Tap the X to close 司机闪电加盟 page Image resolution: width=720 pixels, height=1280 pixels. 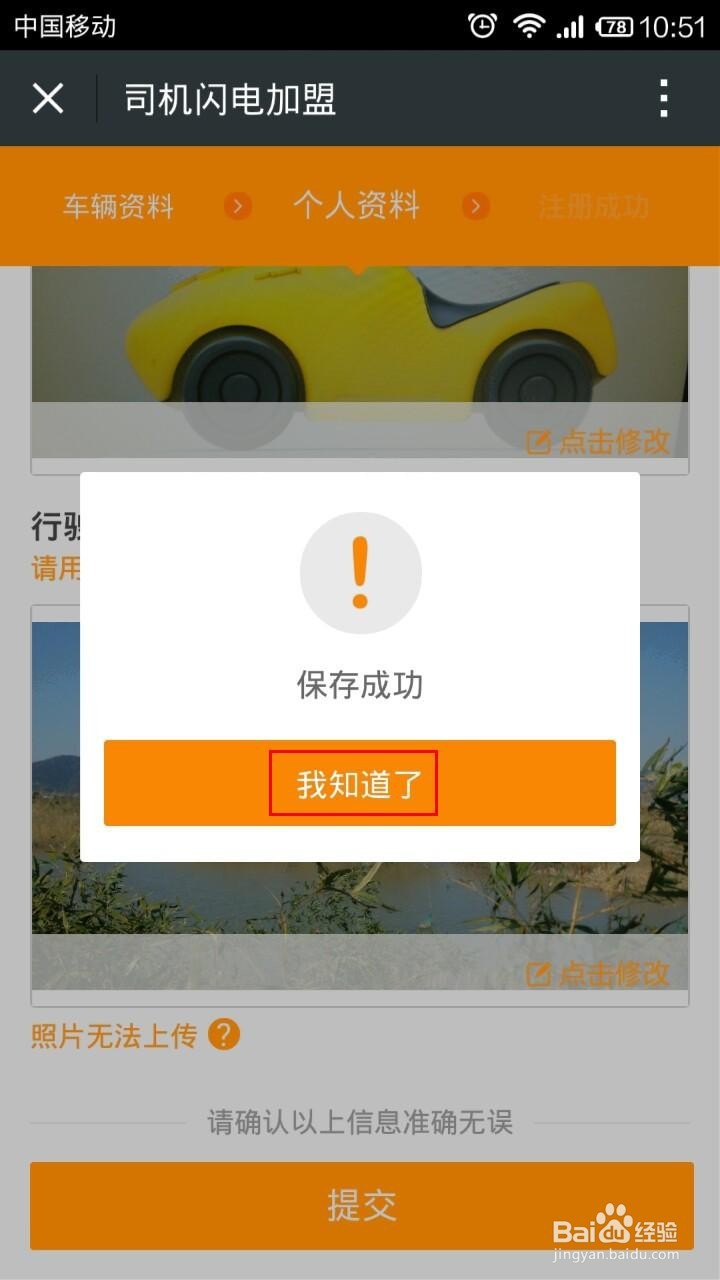[47, 98]
